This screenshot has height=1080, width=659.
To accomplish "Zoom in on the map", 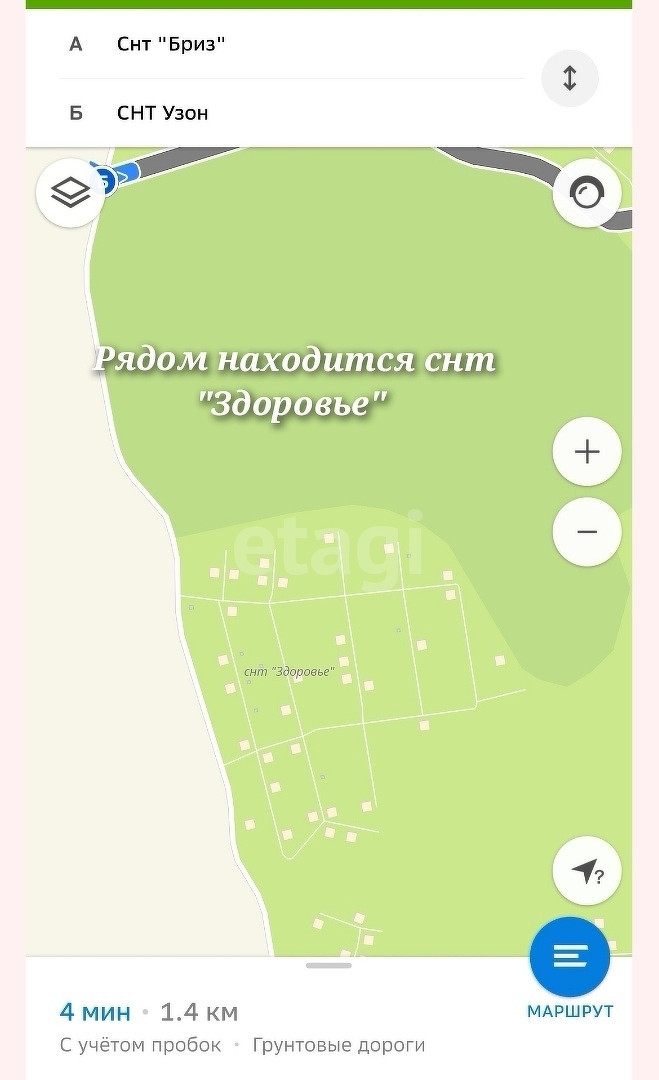I will 587,452.
